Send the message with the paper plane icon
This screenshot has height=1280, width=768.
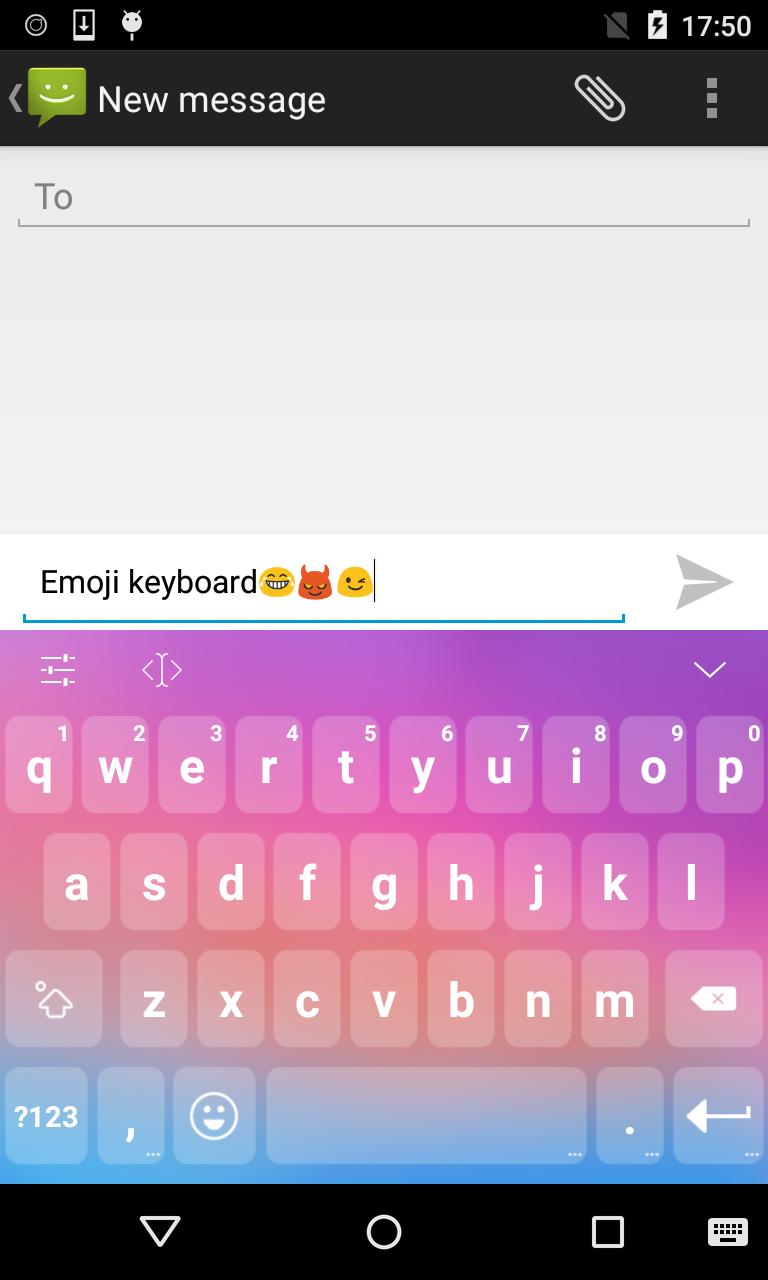click(705, 582)
